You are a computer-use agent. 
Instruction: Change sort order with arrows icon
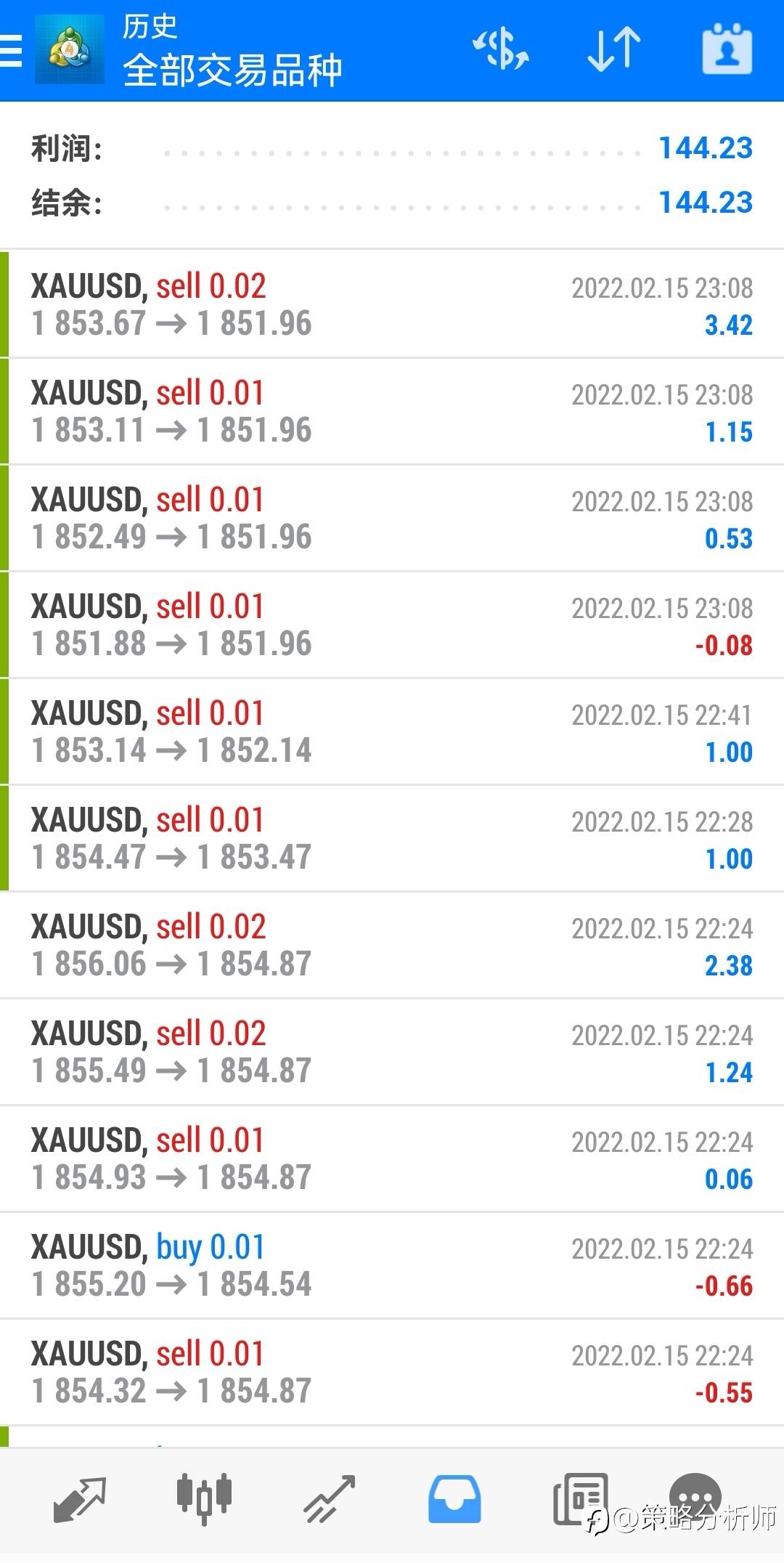614,49
